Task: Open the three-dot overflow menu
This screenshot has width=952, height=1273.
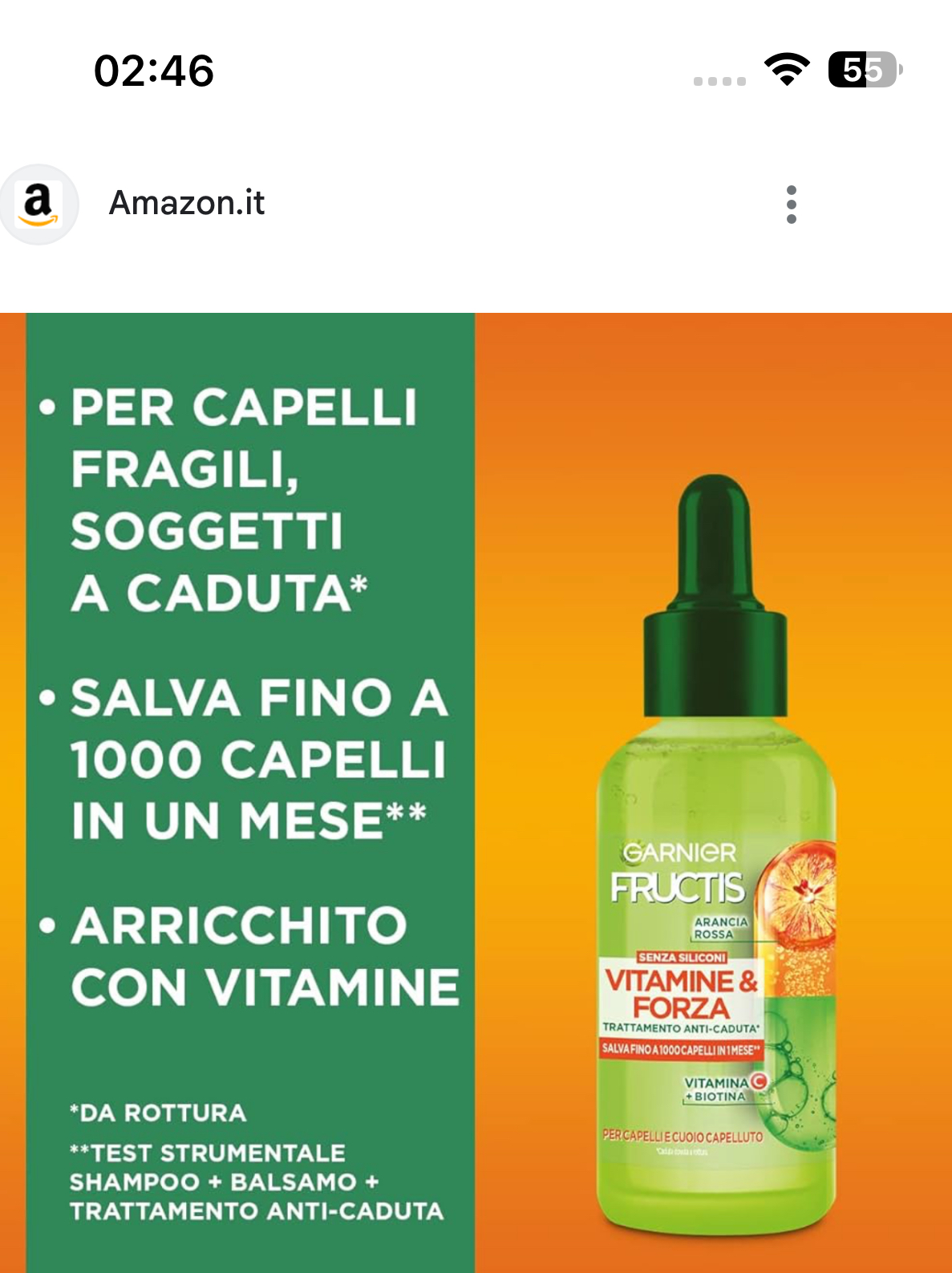Action: click(x=791, y=204)
